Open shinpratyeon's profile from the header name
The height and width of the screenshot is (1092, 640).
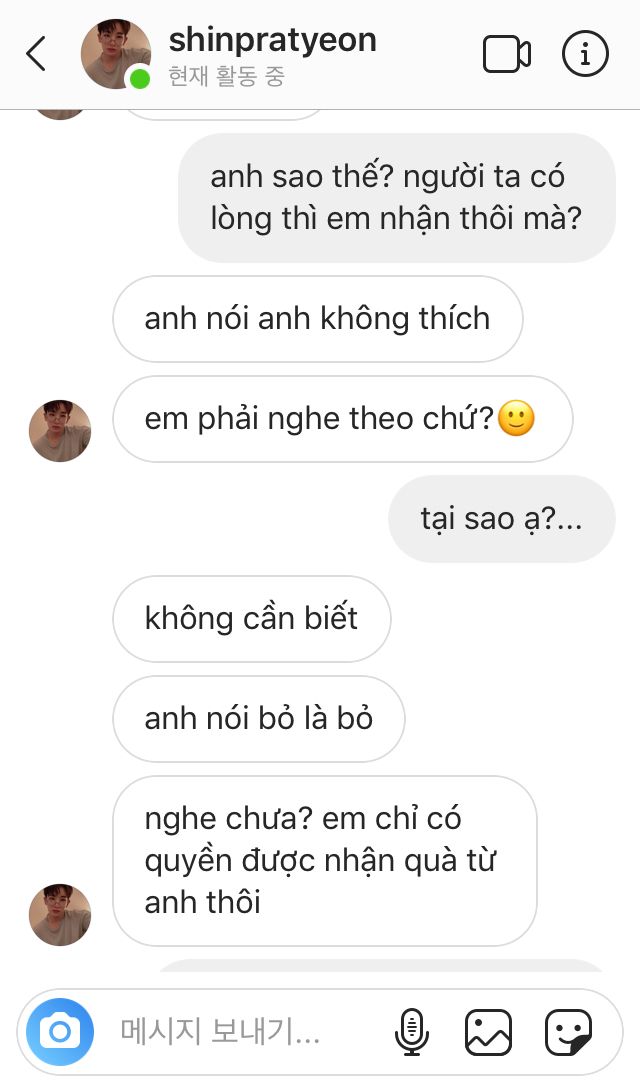[x=272, y=40]
